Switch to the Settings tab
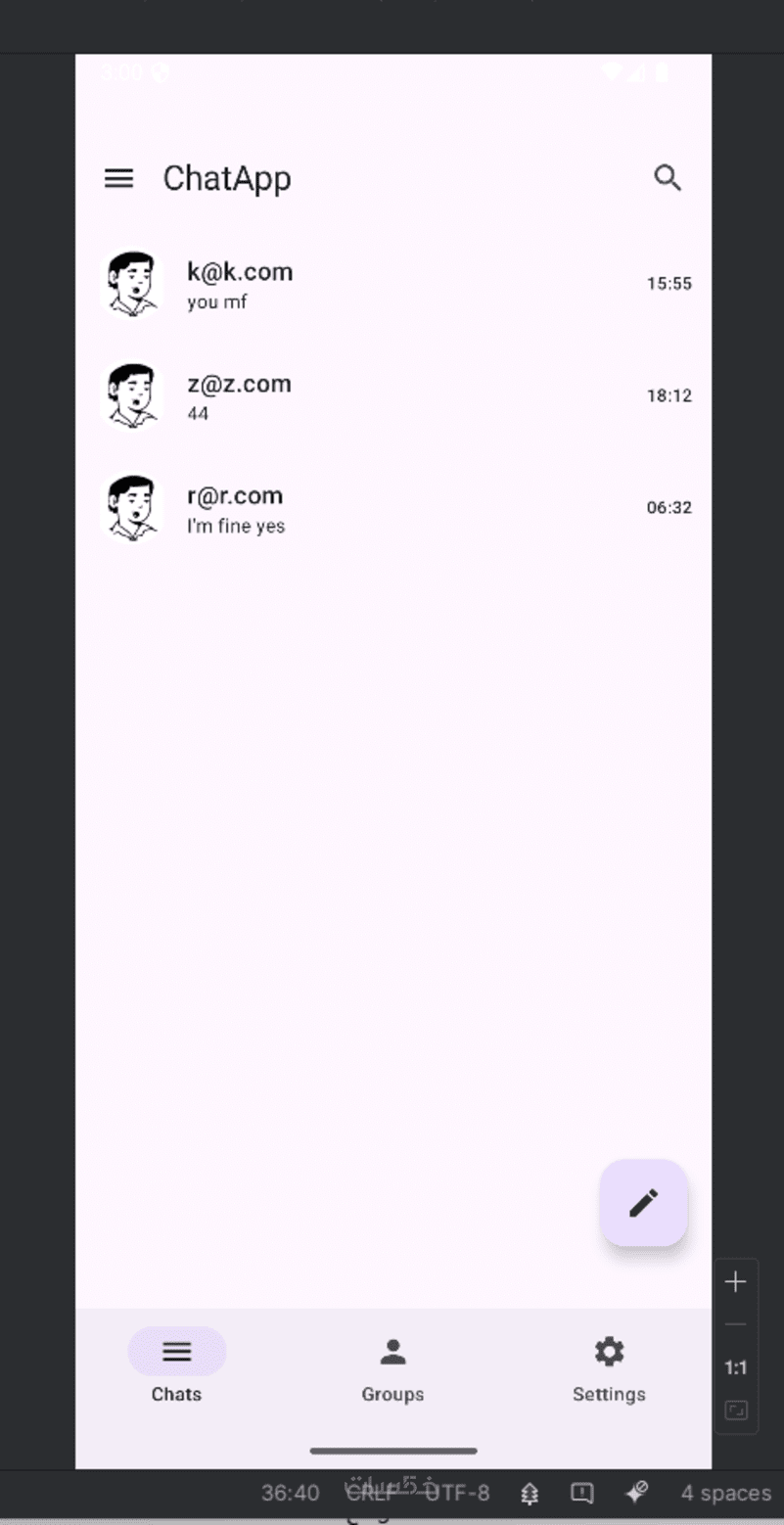Viewport: 784px width, 1525px height. point(609,1367)
